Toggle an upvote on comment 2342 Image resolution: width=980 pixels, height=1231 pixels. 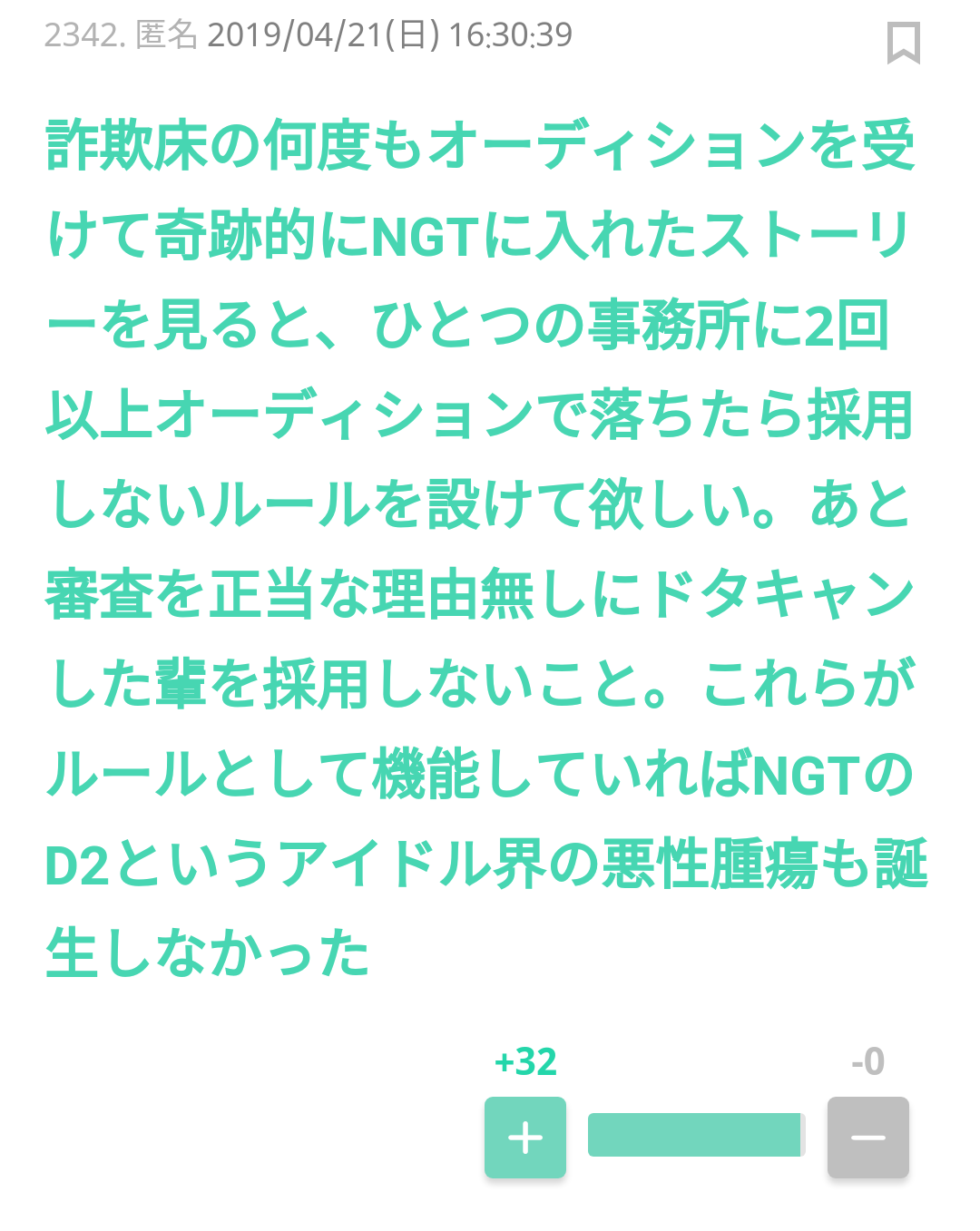(x=524, y=1138)
